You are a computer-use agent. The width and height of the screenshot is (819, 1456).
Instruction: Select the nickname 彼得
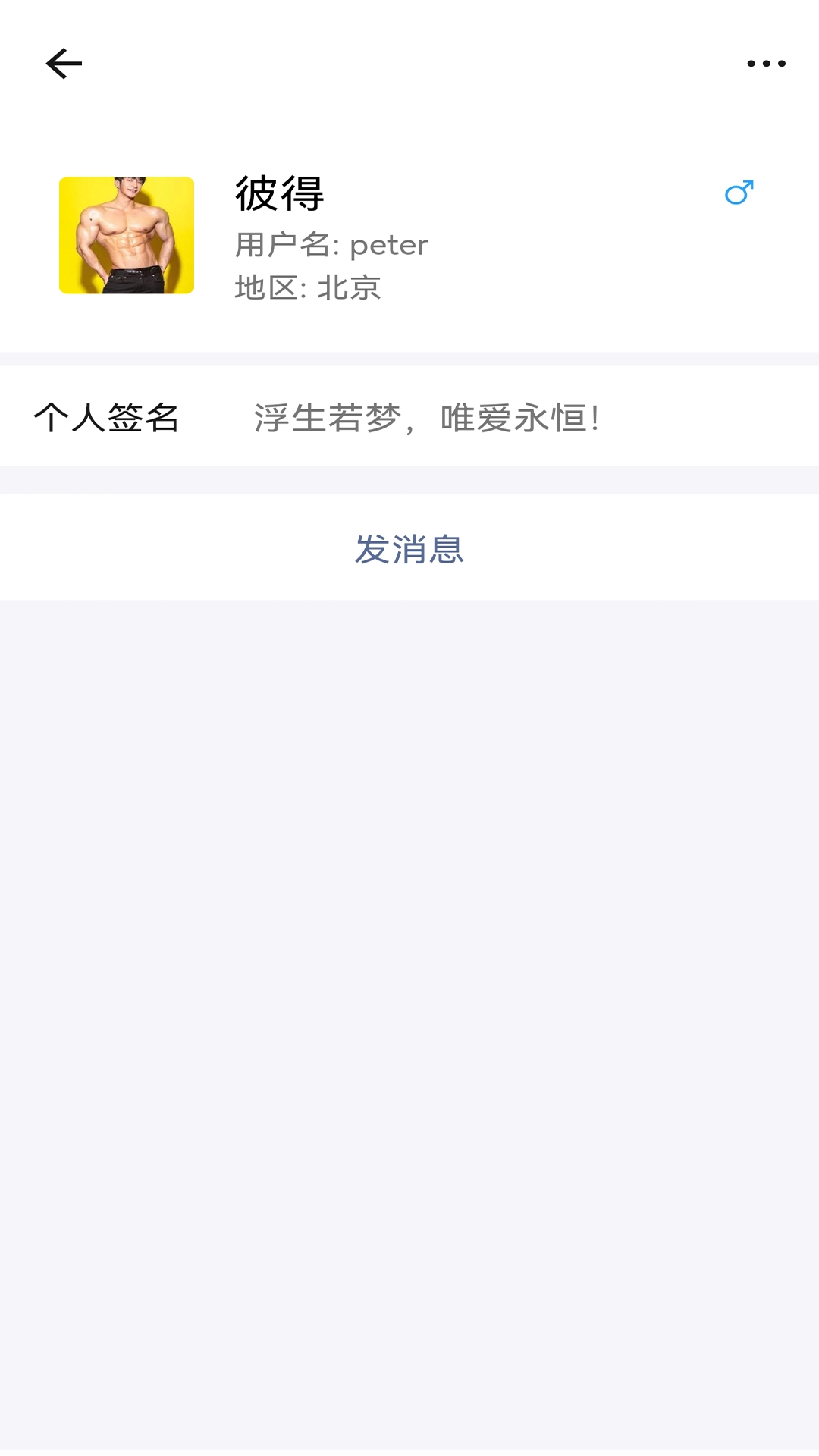point(281,196)
